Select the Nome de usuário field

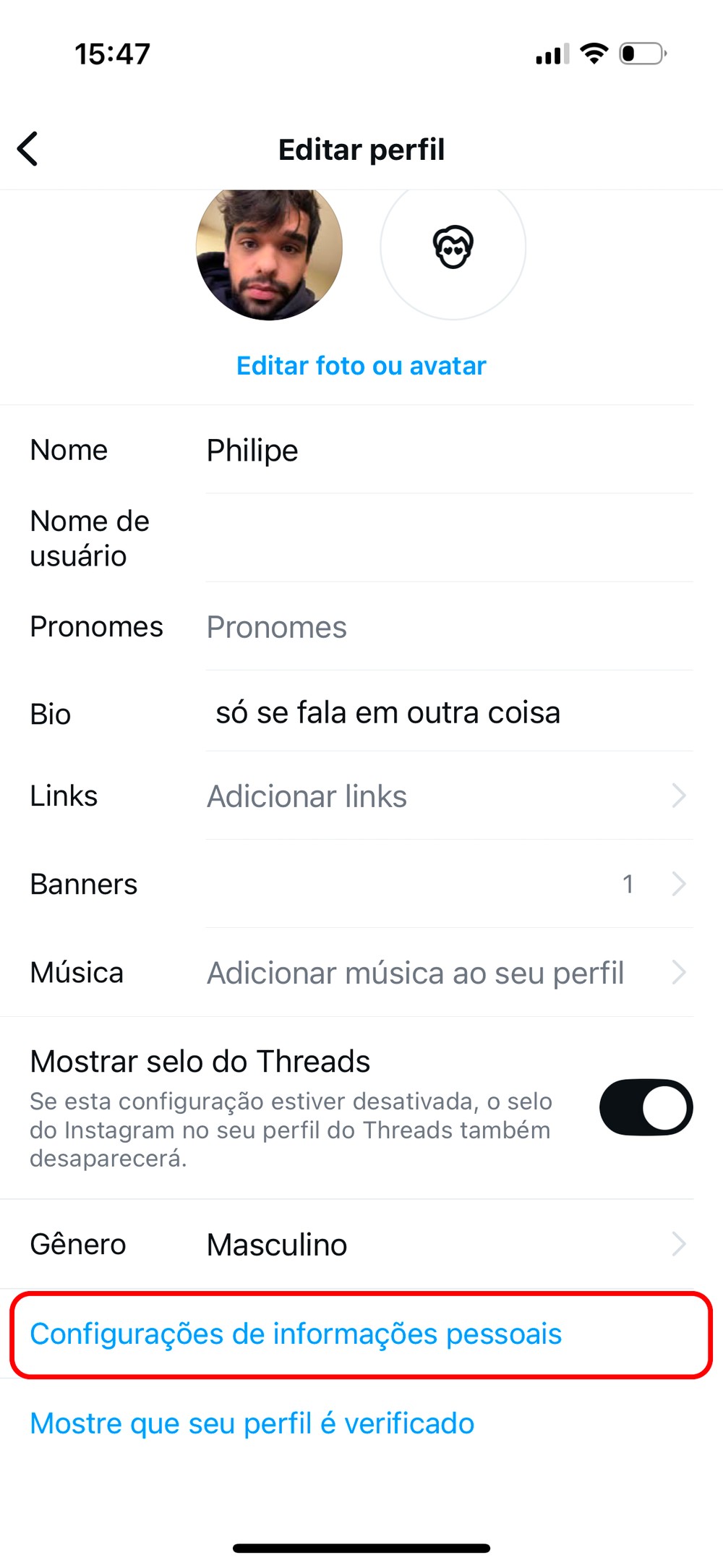click(448, 539)
